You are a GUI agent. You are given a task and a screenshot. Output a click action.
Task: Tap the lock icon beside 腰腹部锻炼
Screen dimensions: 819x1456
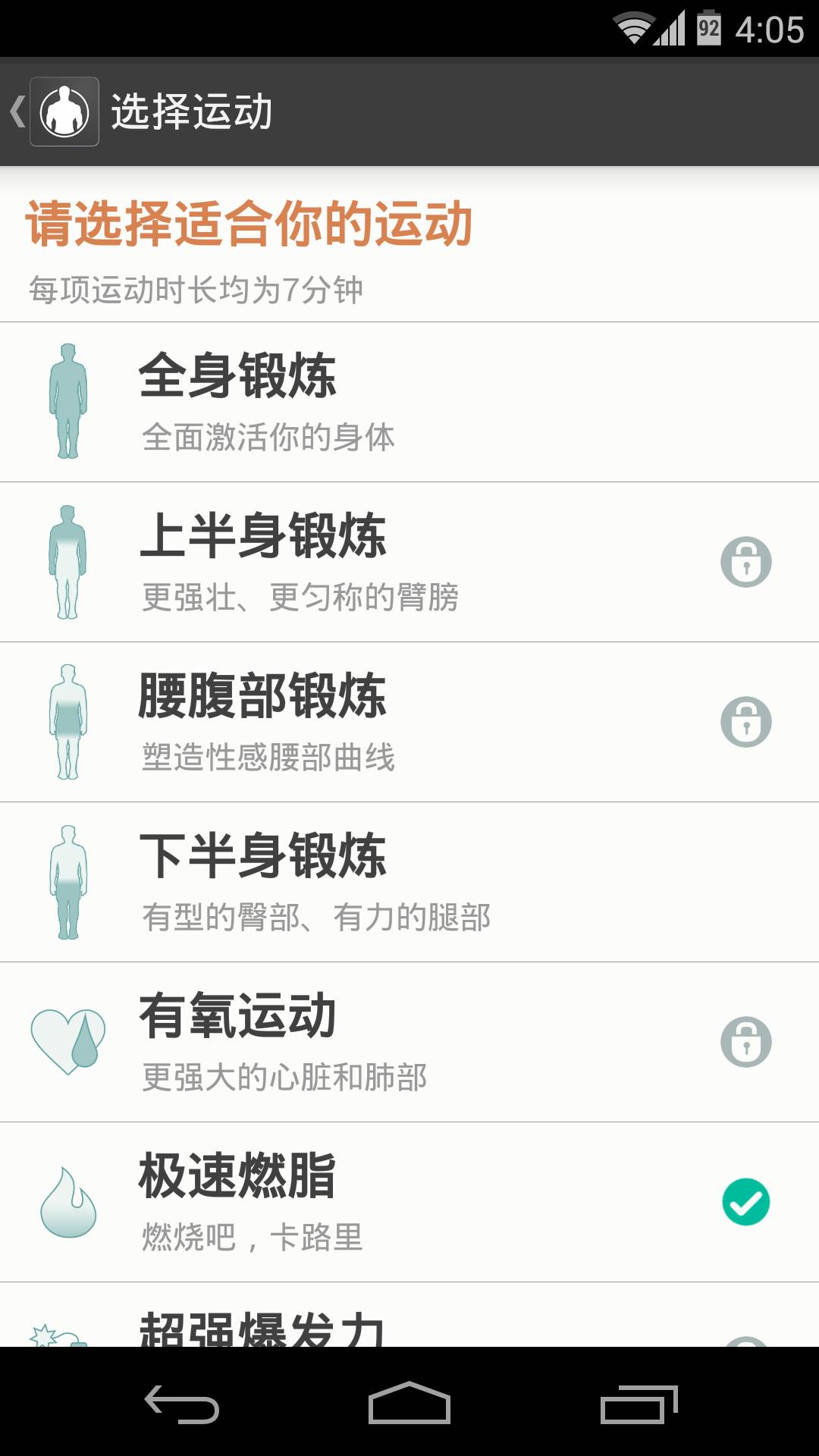coord(746,722)
